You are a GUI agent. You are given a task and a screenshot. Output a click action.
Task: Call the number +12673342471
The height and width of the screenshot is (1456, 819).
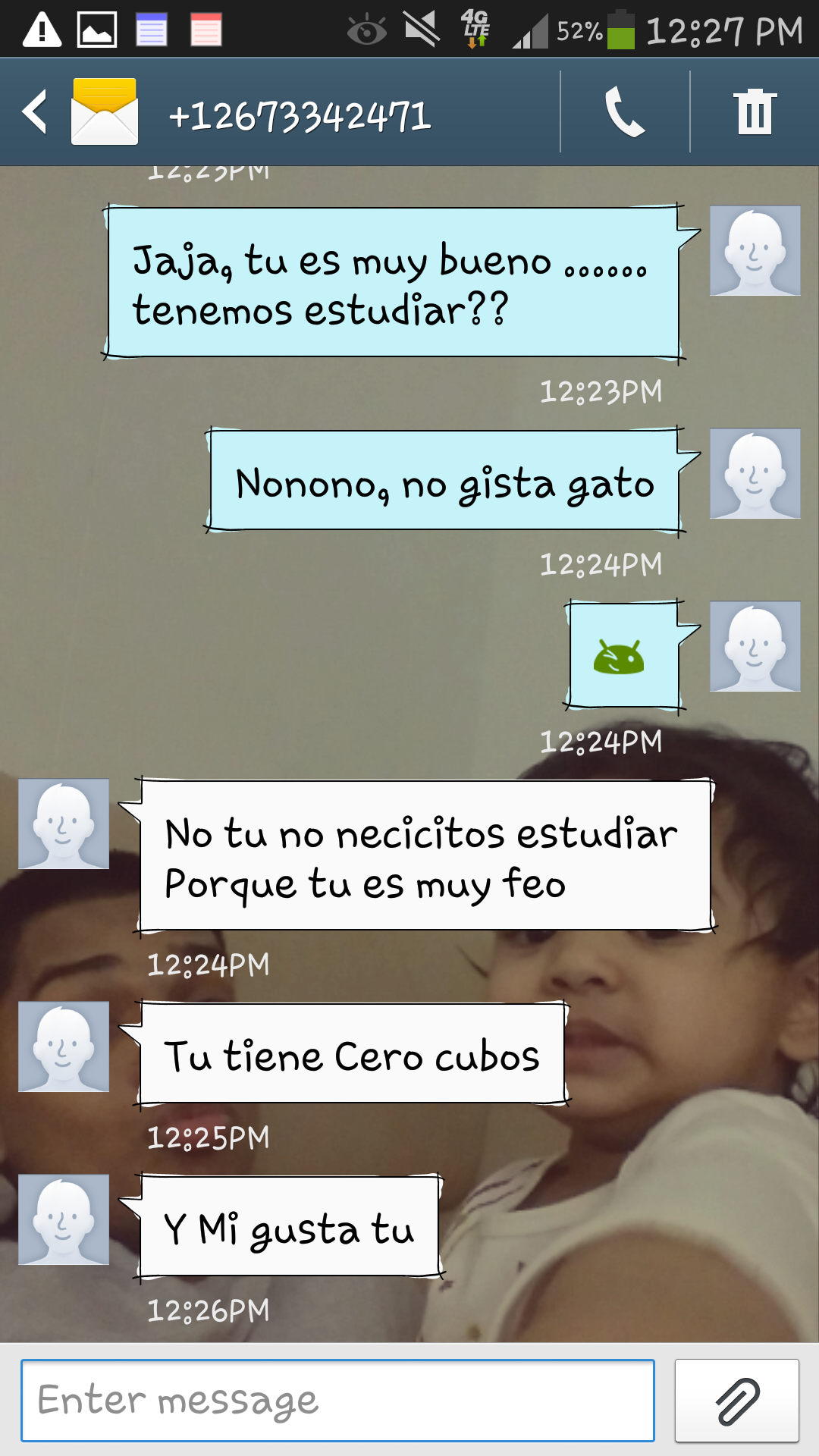624,112
